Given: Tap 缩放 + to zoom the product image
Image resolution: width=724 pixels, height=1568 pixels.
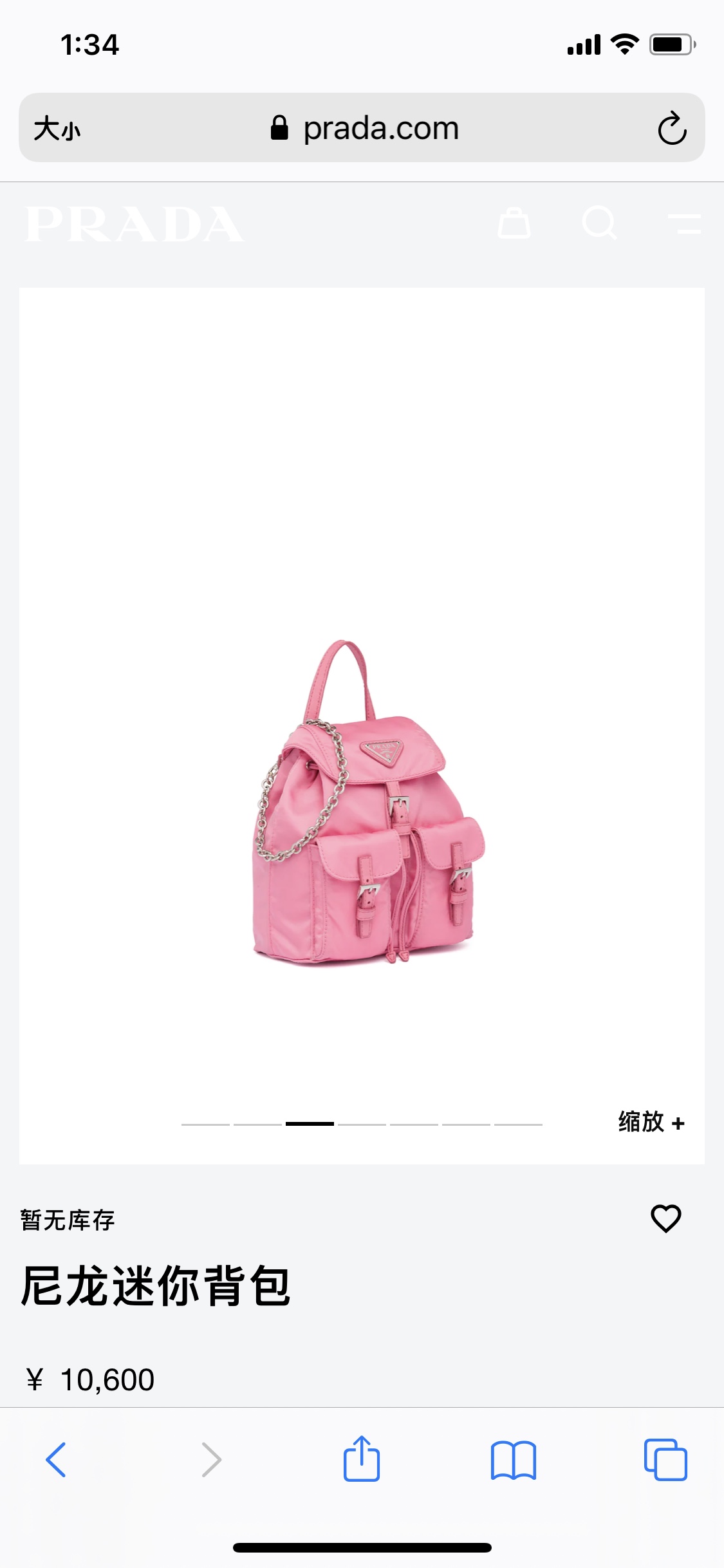Looking at the screenshot, I should [x=651, y=1122].
